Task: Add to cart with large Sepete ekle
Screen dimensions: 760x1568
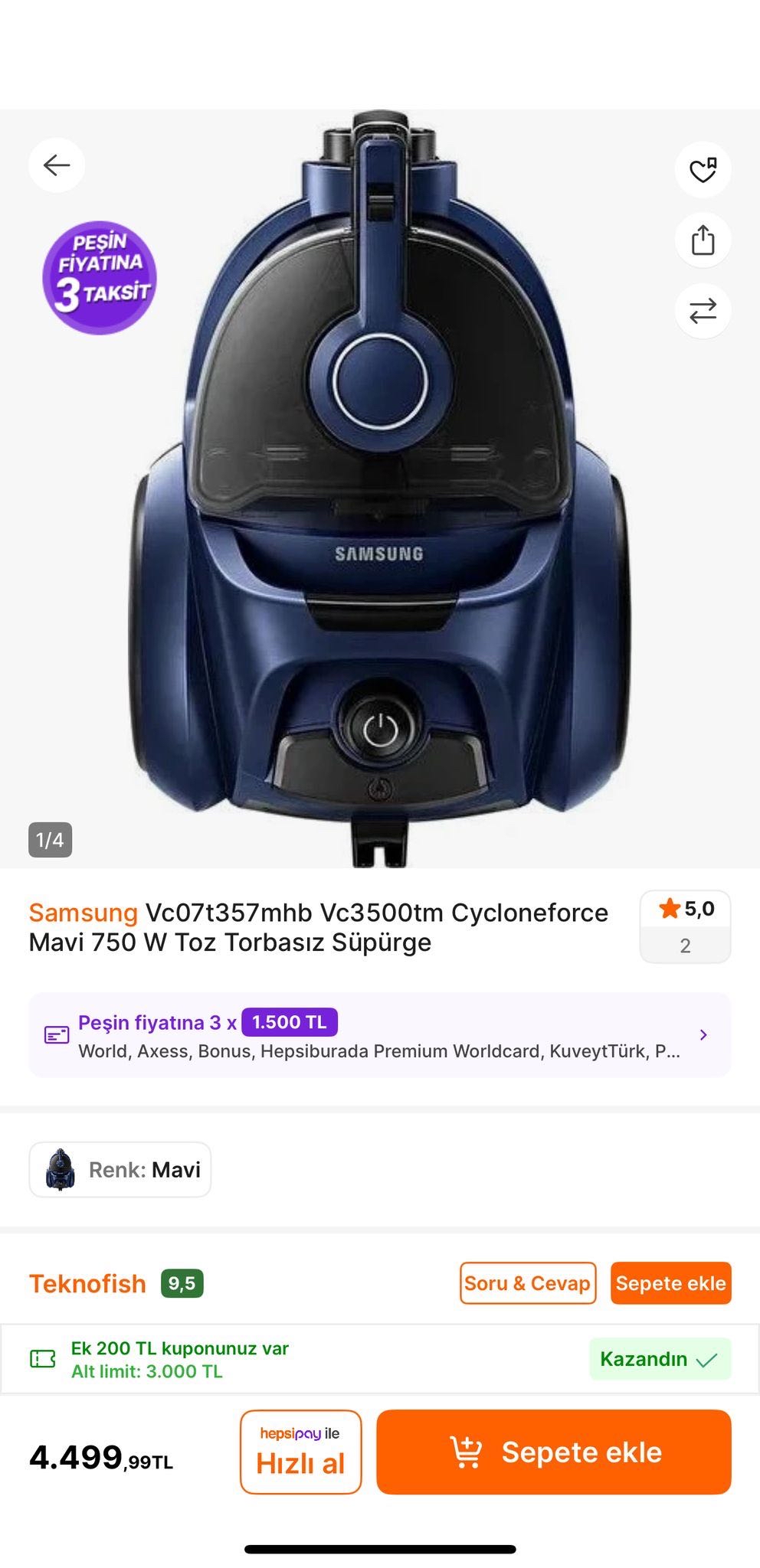Action: pos(553,1452)
